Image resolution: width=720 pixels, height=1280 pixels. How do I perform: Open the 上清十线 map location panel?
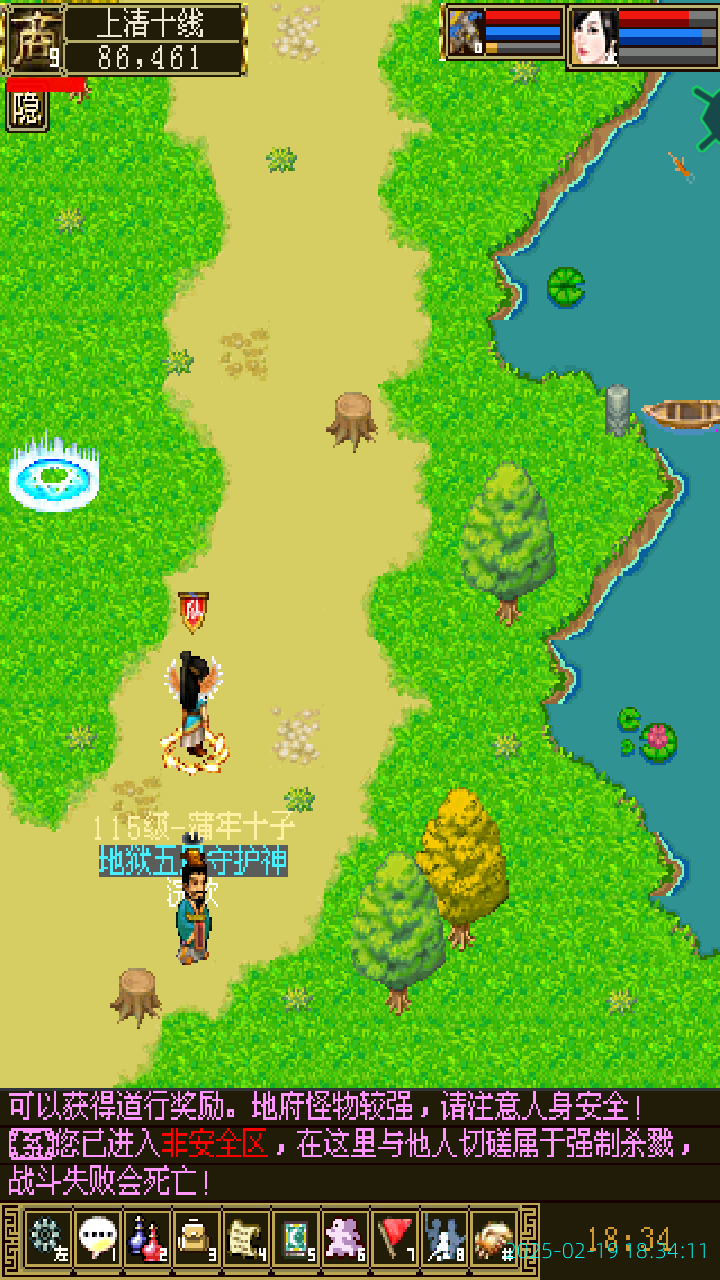tap(155, 40)
